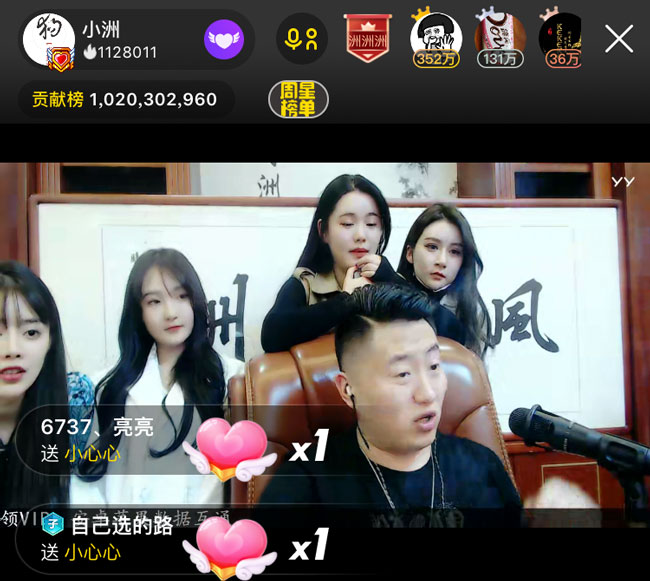This screenshot has height=581, width=650.
Task: Open the yellow guardian seats icon
Action: [x=301, y=39]
